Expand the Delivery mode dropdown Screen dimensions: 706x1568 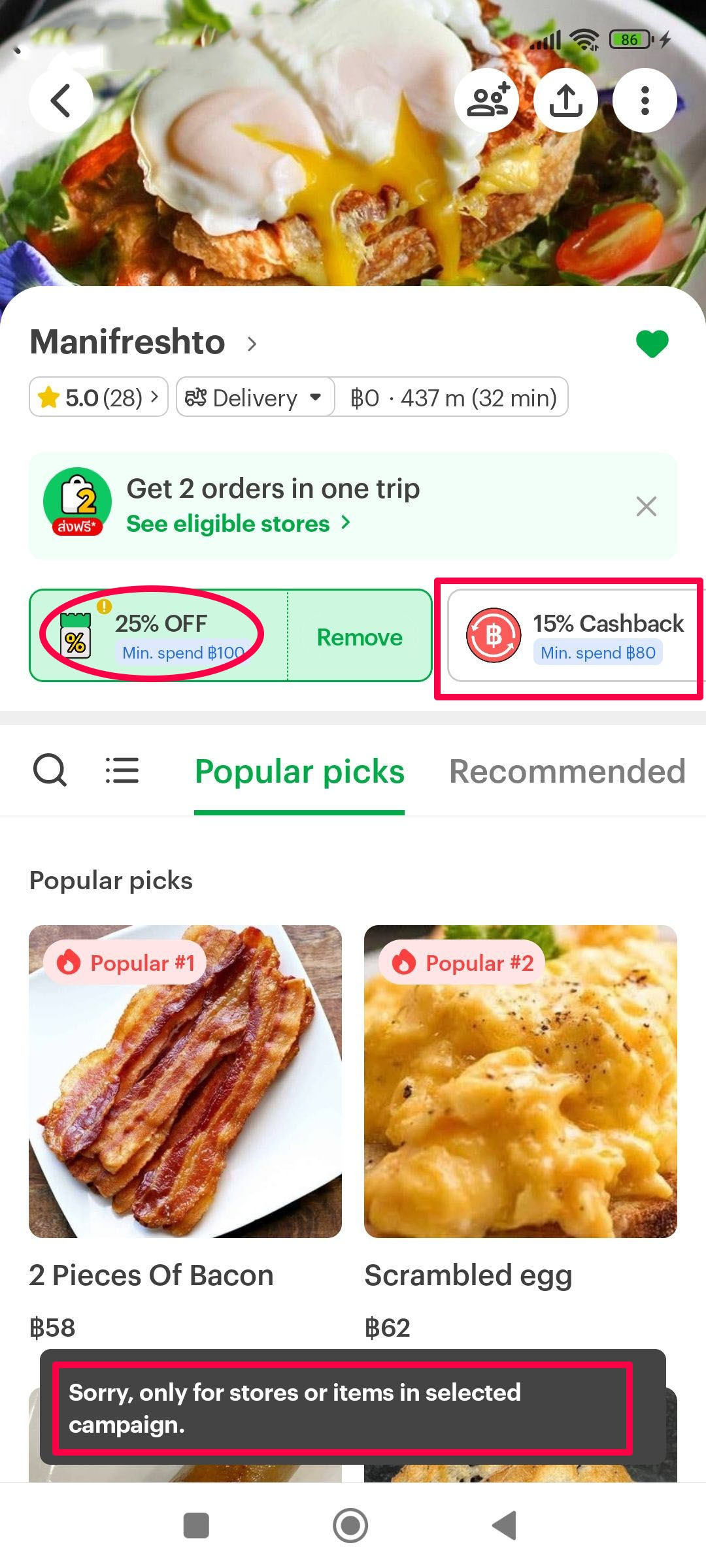[255, 397]
